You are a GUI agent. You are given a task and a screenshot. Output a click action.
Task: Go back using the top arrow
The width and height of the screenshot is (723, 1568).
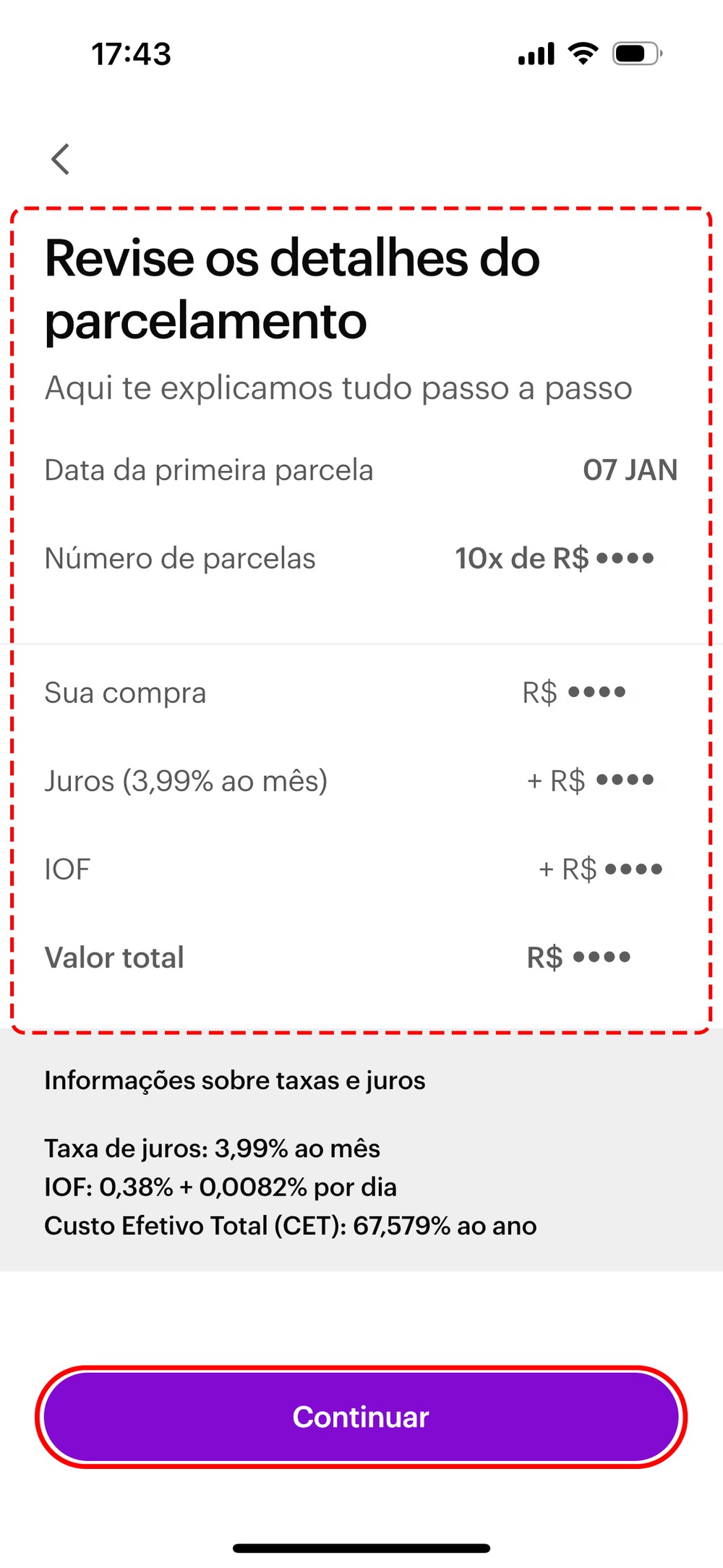pos(61,159)
